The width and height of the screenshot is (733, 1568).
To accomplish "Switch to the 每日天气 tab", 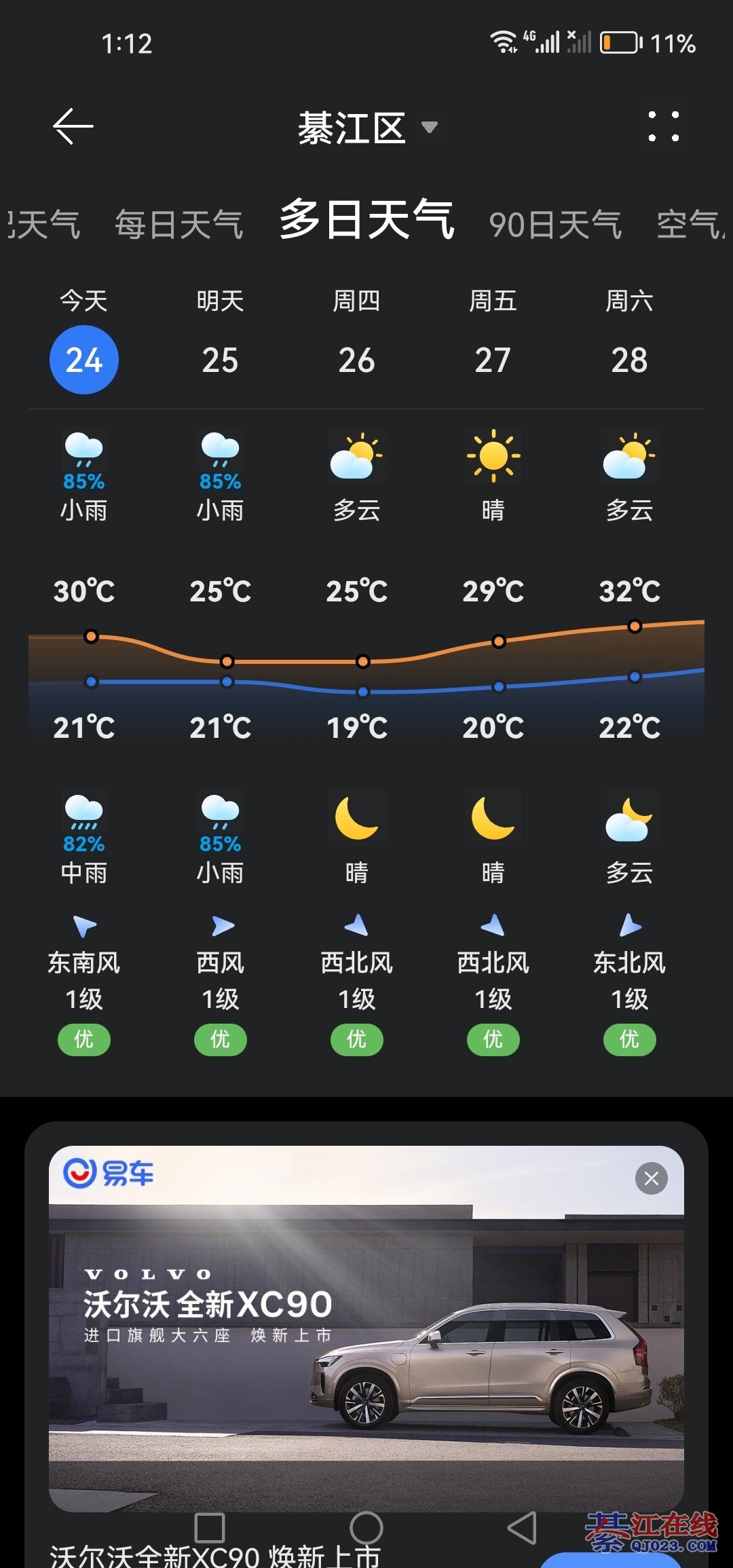I will 179,225.
